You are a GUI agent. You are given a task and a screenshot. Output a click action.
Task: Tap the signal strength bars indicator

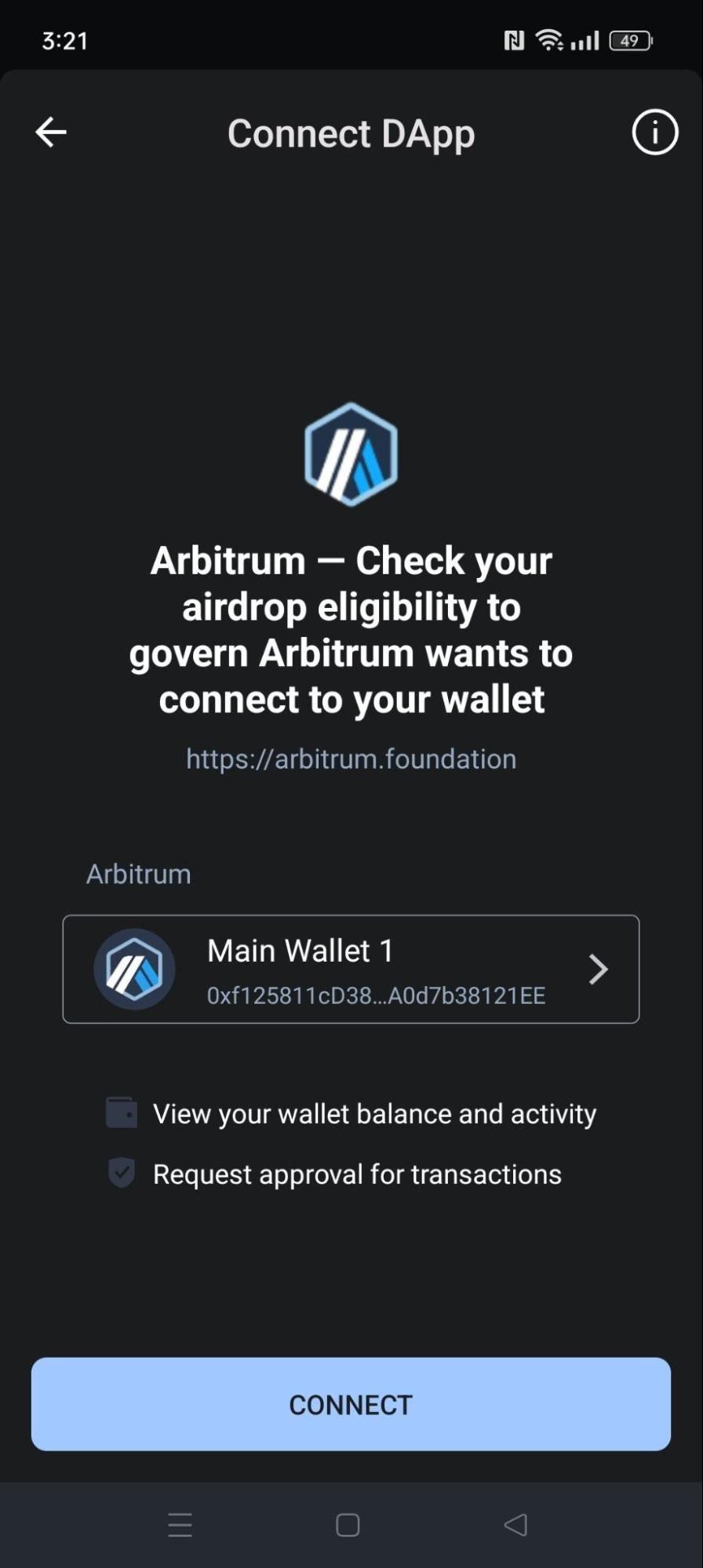click(585, 39)
